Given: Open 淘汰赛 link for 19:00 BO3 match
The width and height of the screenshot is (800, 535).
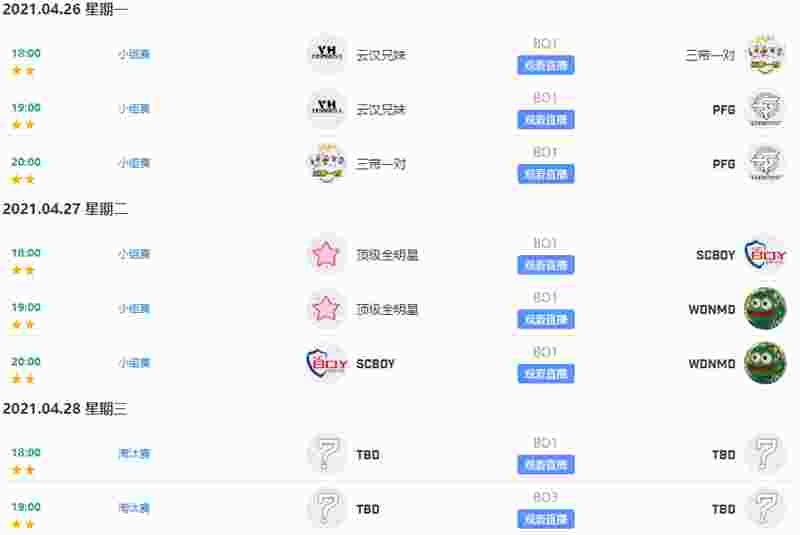Looking at the screenshot, I should 134,508.
